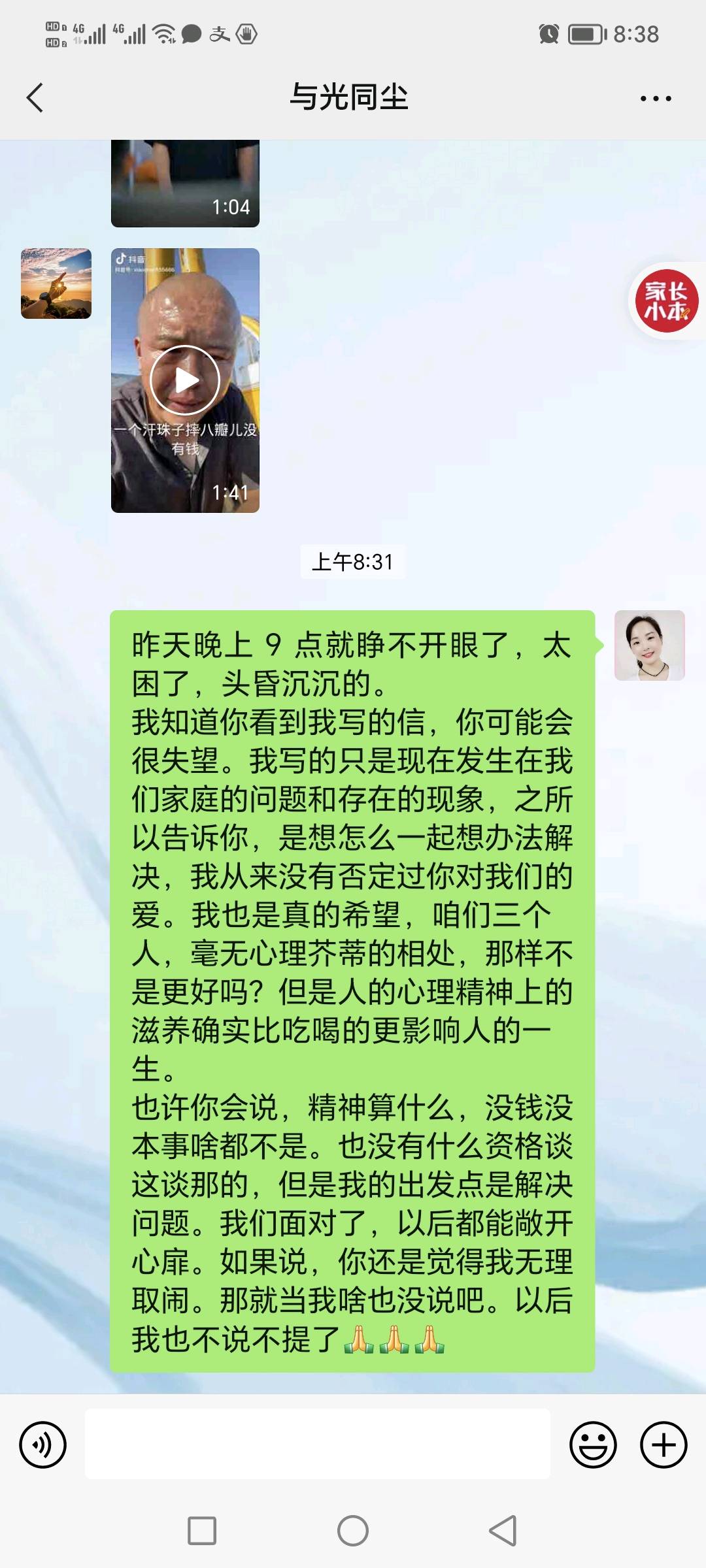Focus the message text field
The image size is (706, 1568).
[x=318, y=1445]
